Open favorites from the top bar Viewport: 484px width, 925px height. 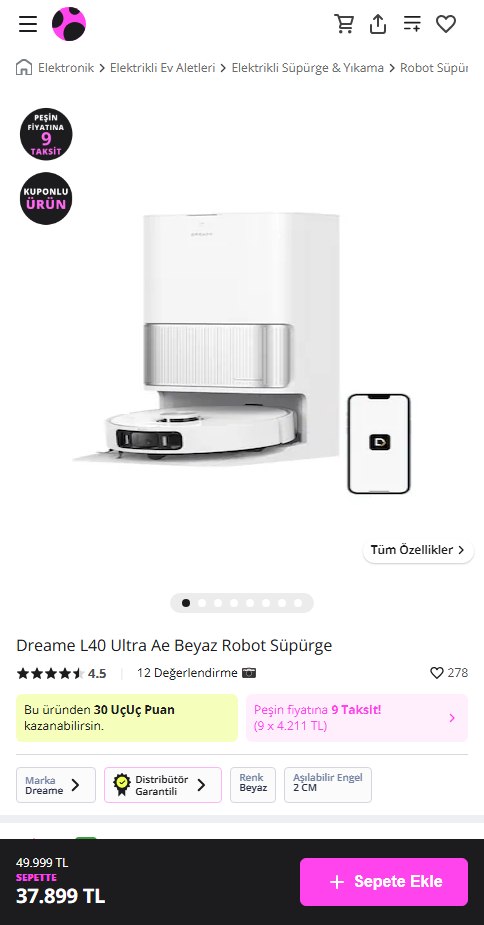point(446,24)
